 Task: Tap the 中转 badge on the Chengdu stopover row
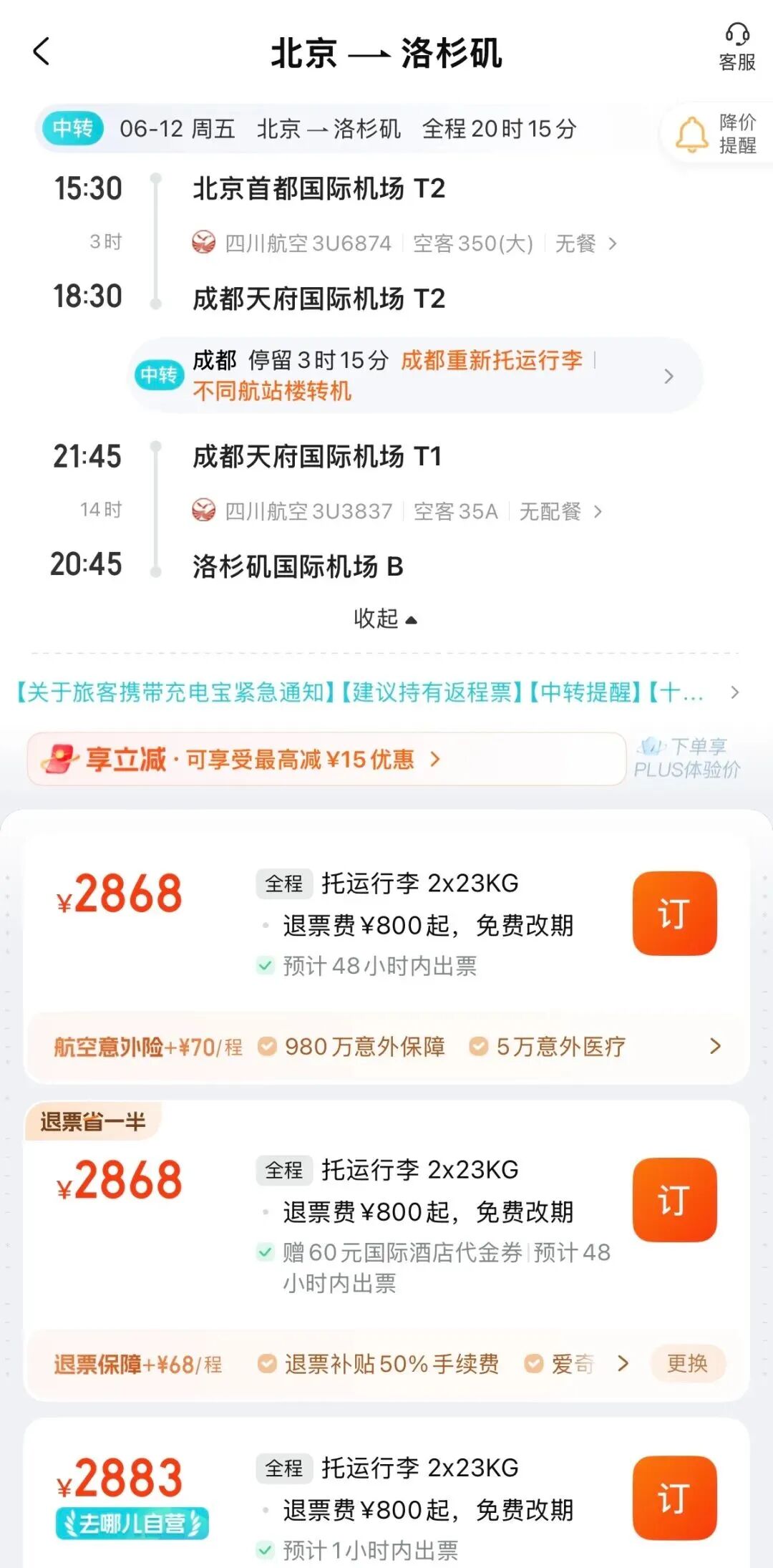(x=161, y=375)
